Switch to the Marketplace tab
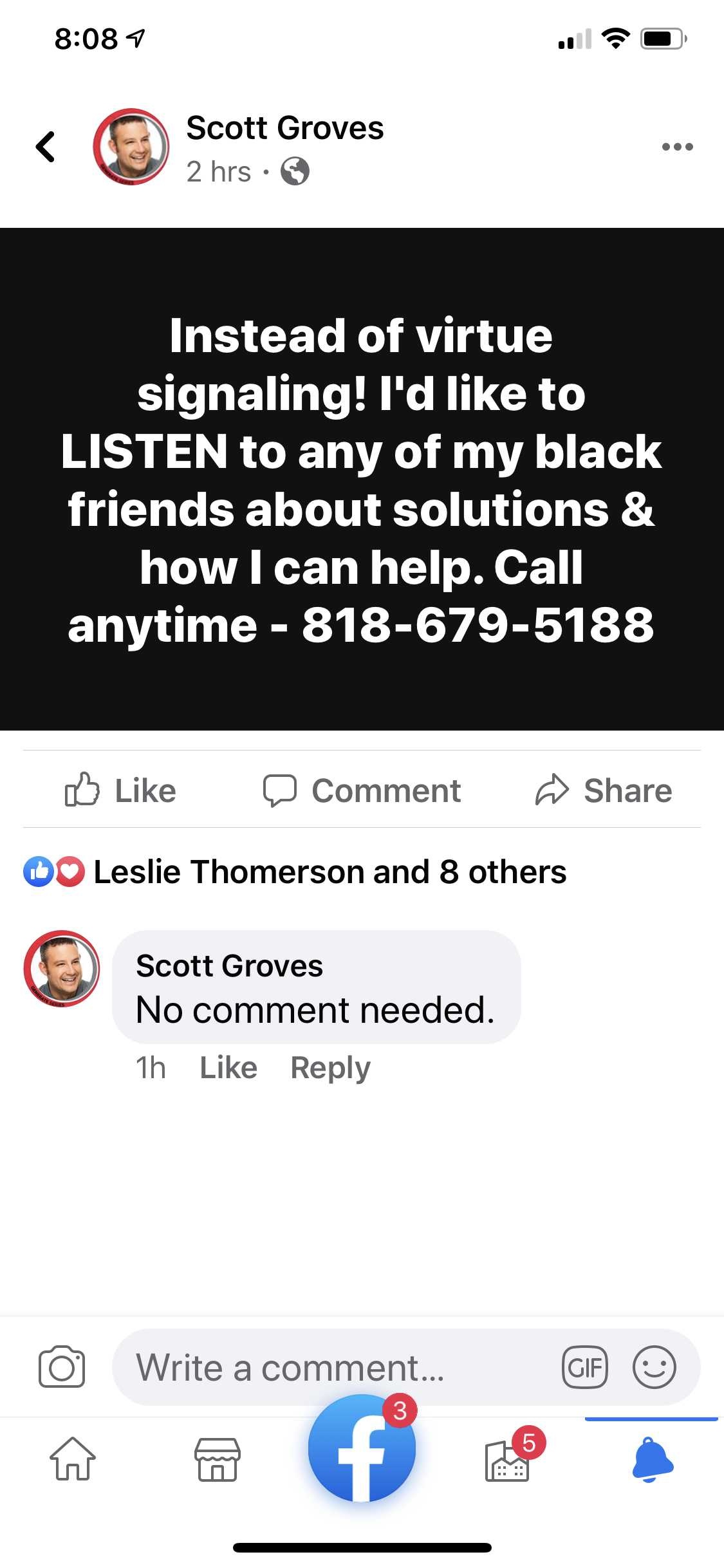The width and height of the screenshot is (724, 1568). coord(218,1459)
